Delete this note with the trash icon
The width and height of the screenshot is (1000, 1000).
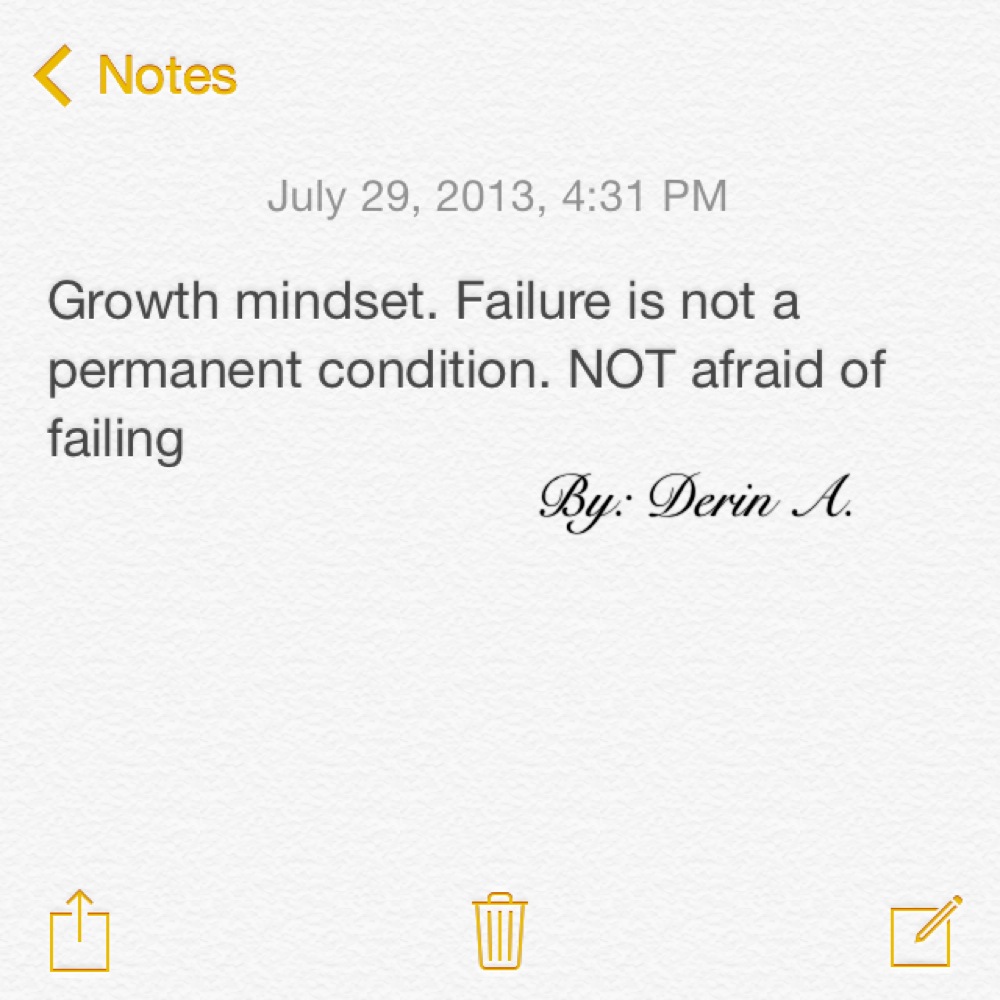[499, 931]
